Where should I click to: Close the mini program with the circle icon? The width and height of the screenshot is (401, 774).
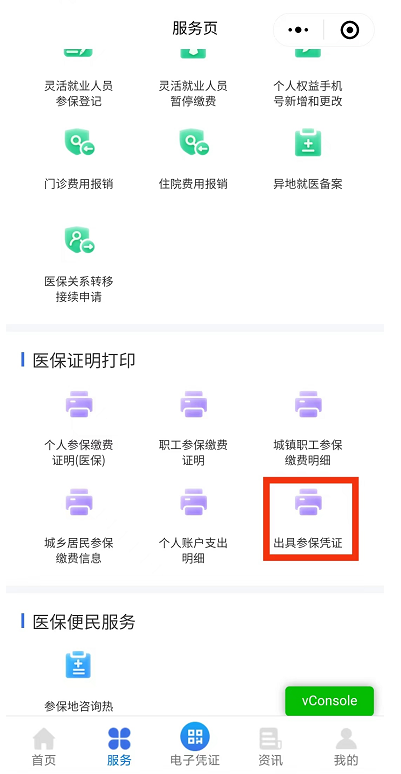[350, 30]
